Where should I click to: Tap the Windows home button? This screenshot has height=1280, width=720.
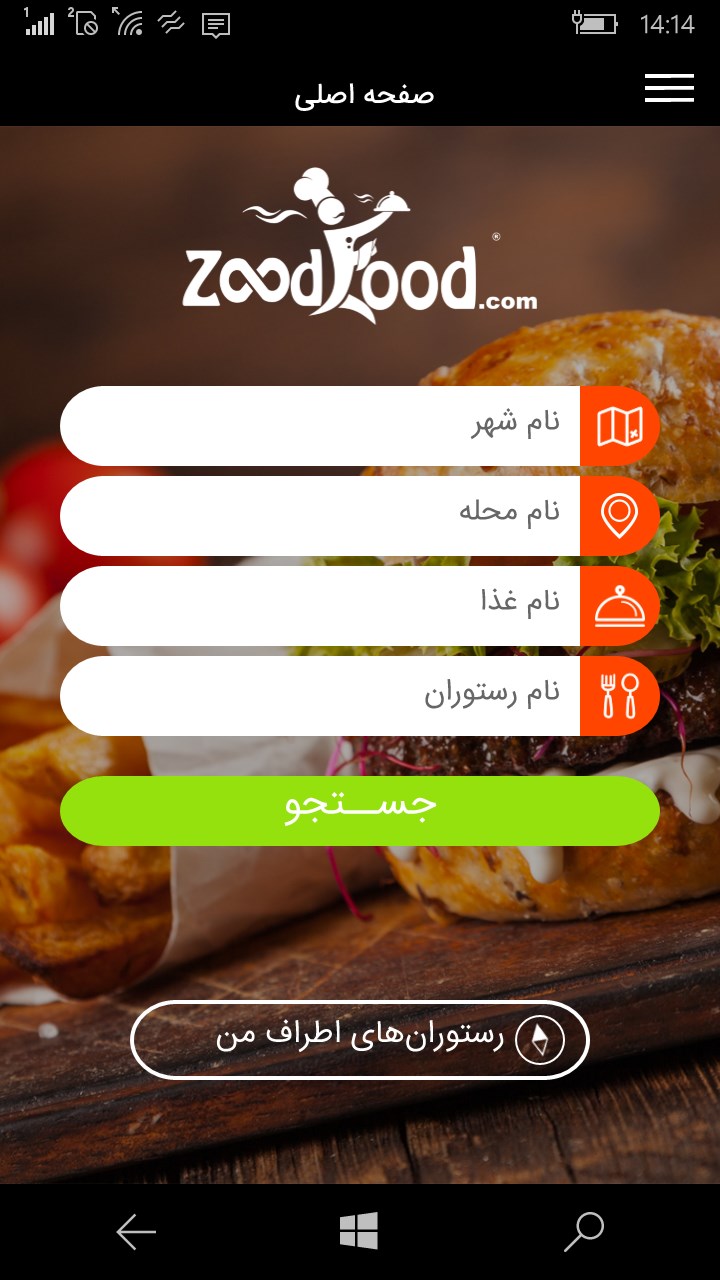click(x=359, y=1231)
